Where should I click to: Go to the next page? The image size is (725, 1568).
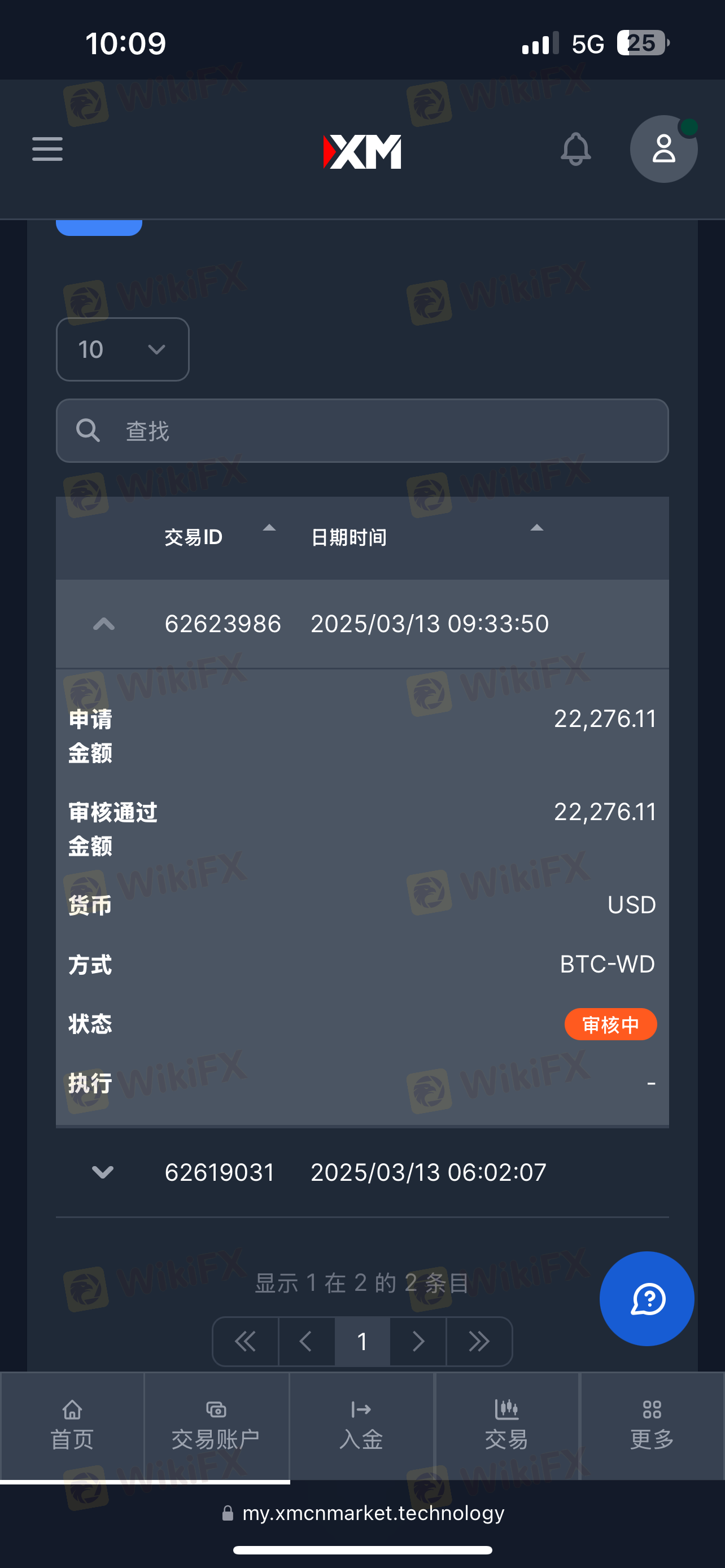(418, 1341)
